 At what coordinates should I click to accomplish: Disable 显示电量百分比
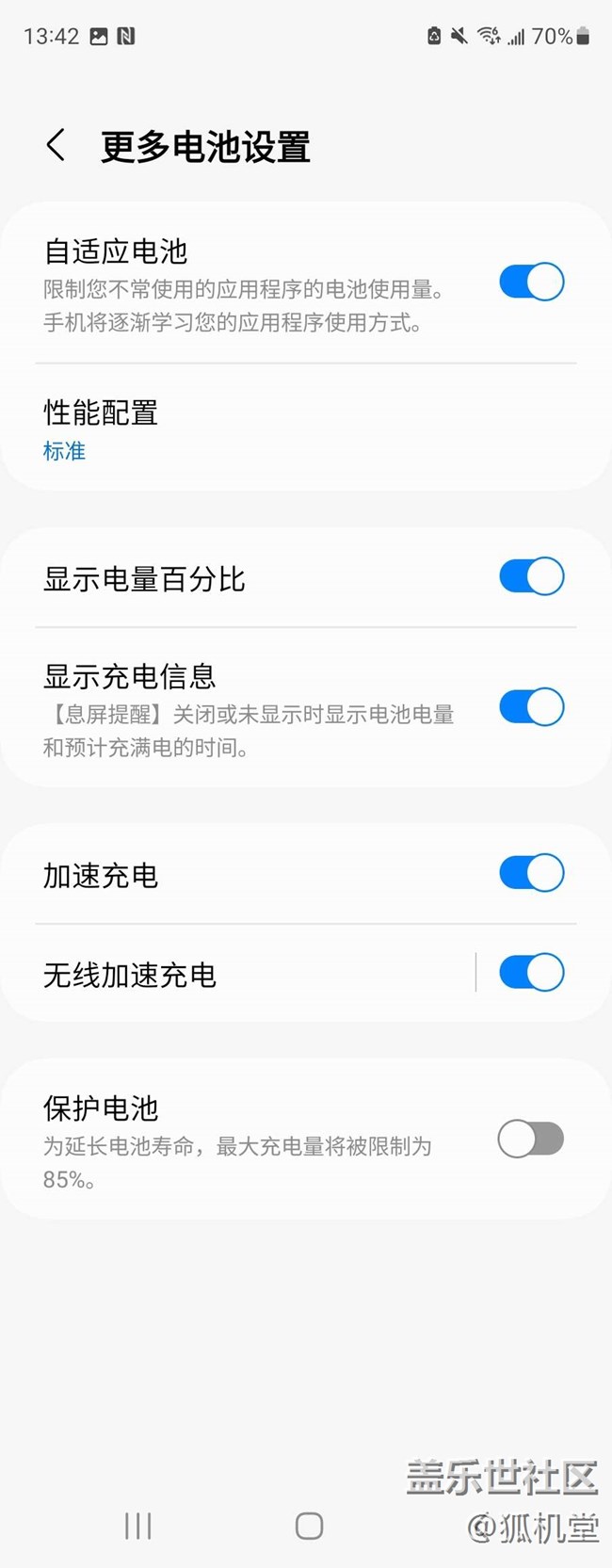[531, 576]
